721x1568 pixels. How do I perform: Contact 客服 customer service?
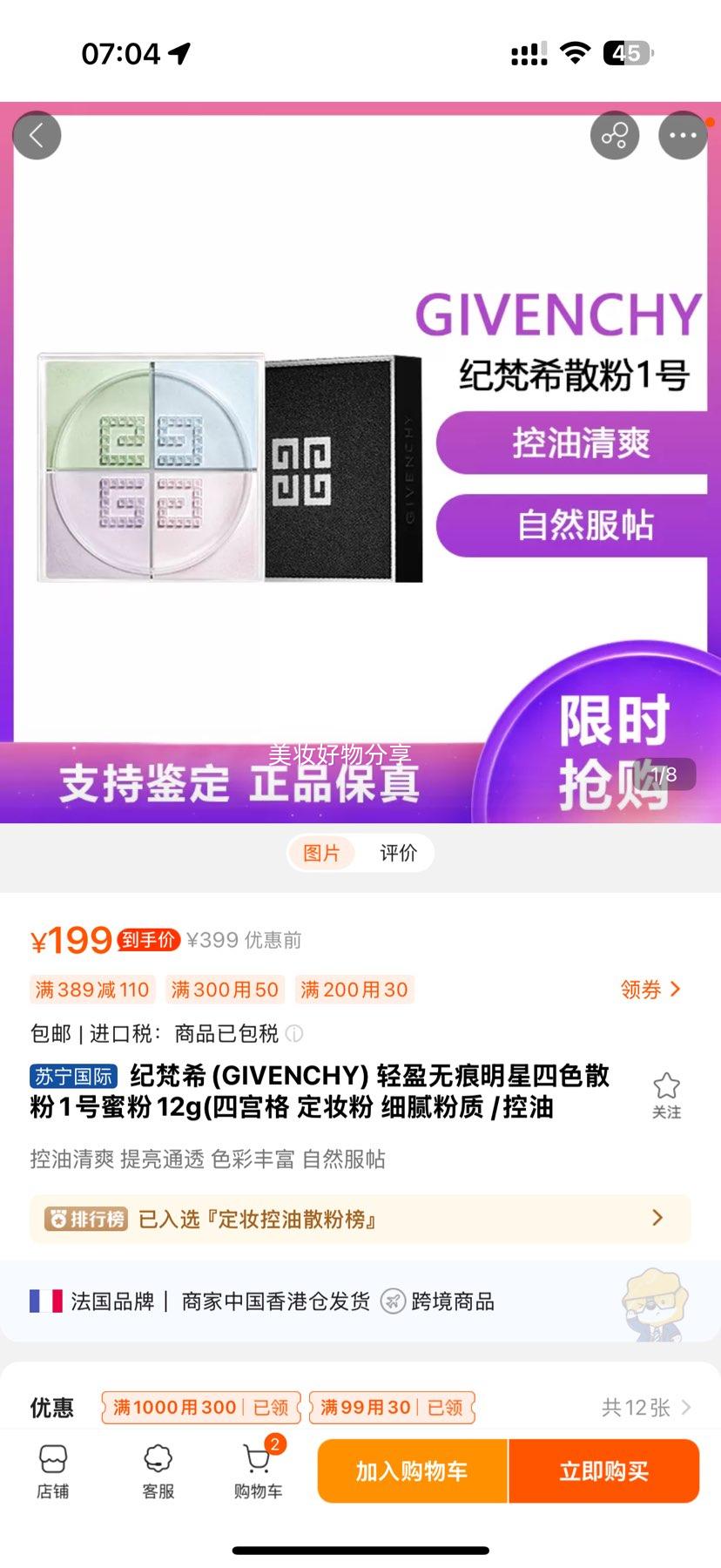156,1472
